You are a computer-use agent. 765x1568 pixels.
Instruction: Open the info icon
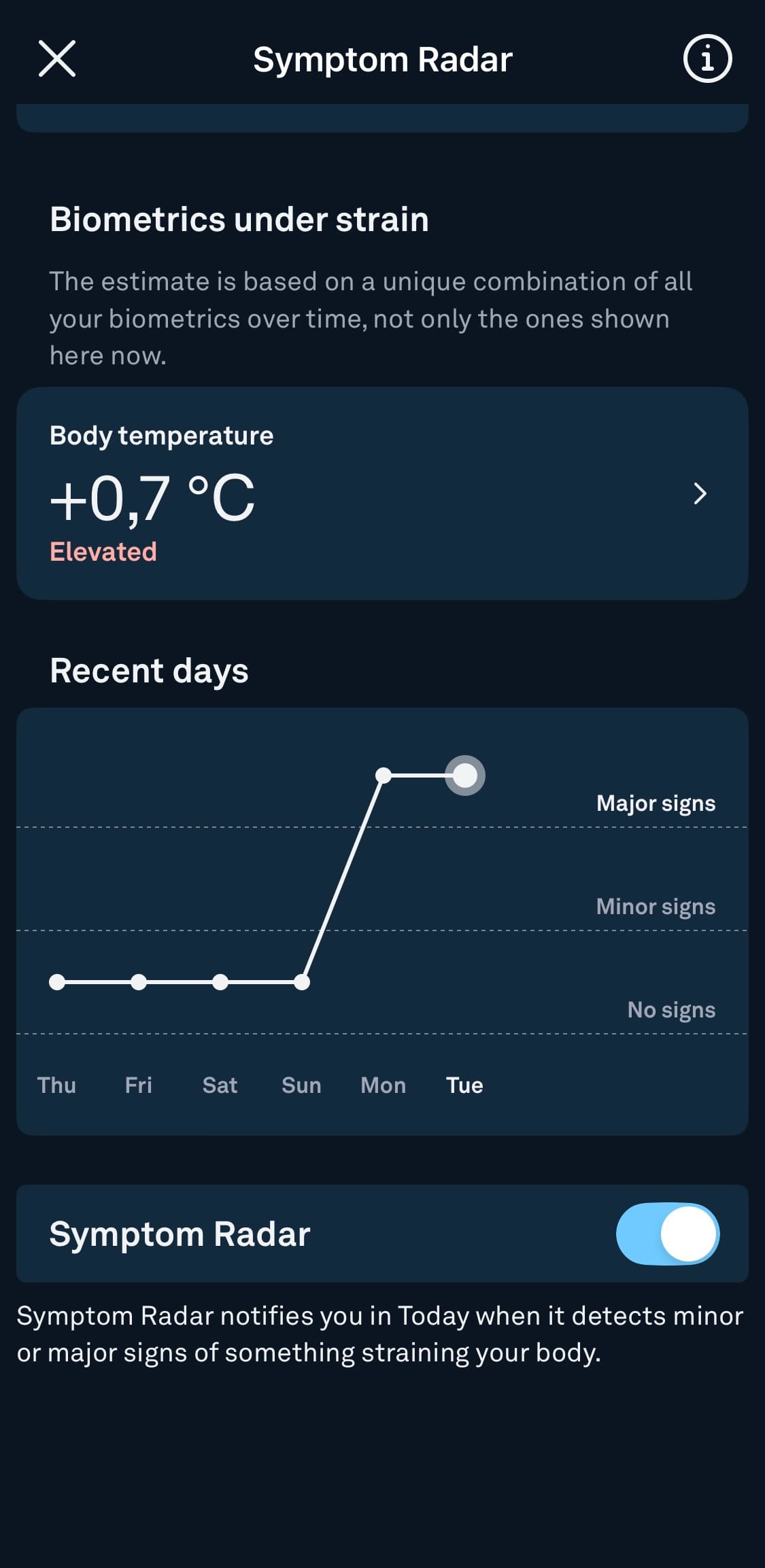point(707,58)
